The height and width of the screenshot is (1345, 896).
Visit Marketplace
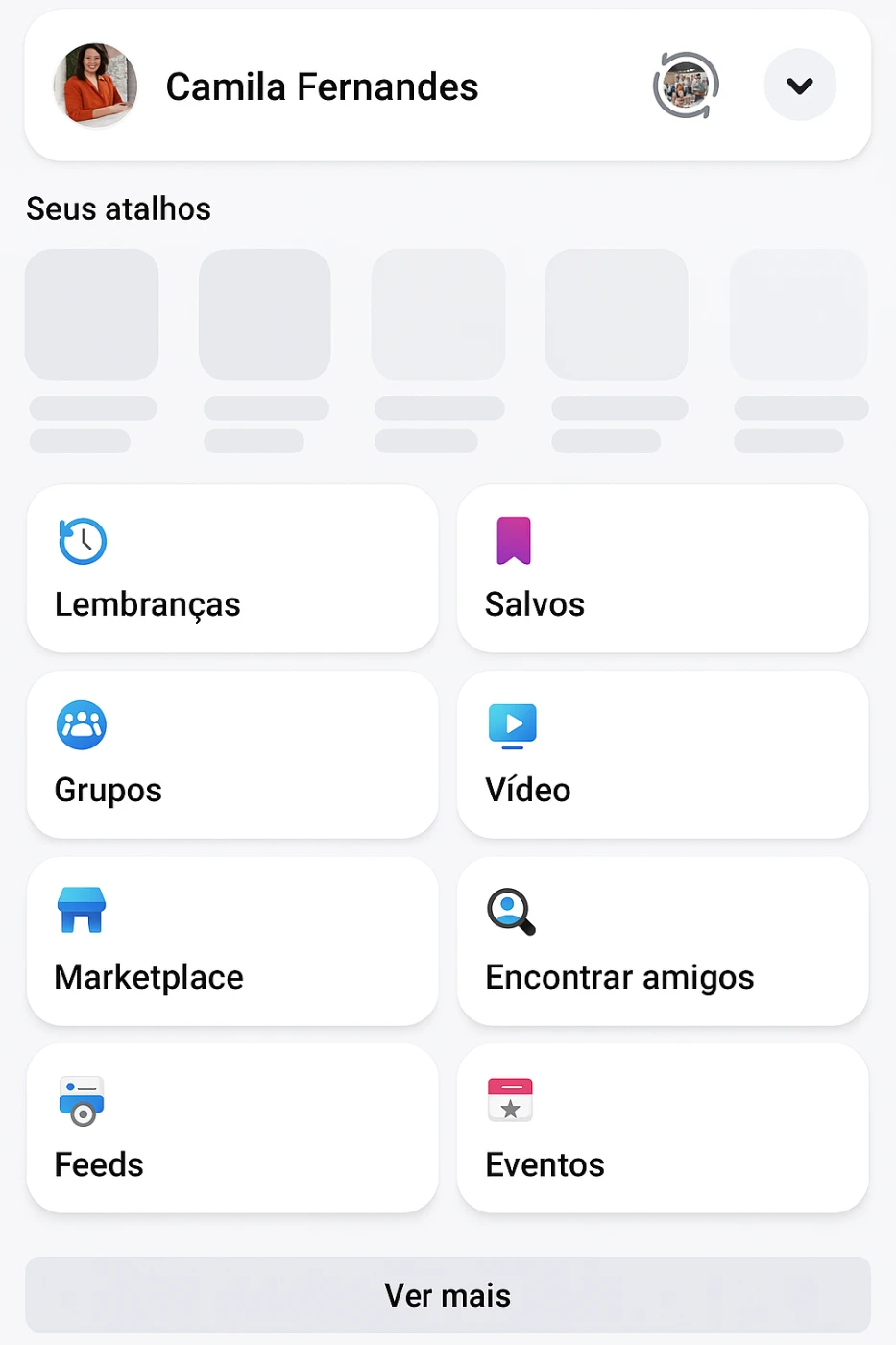click(232, 941)
